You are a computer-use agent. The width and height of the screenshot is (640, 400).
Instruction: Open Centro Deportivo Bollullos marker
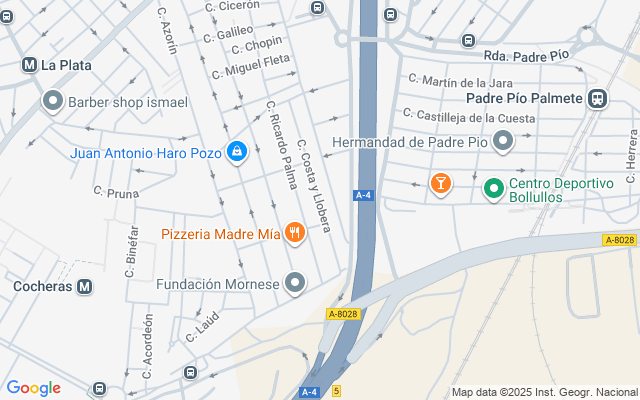493,187
